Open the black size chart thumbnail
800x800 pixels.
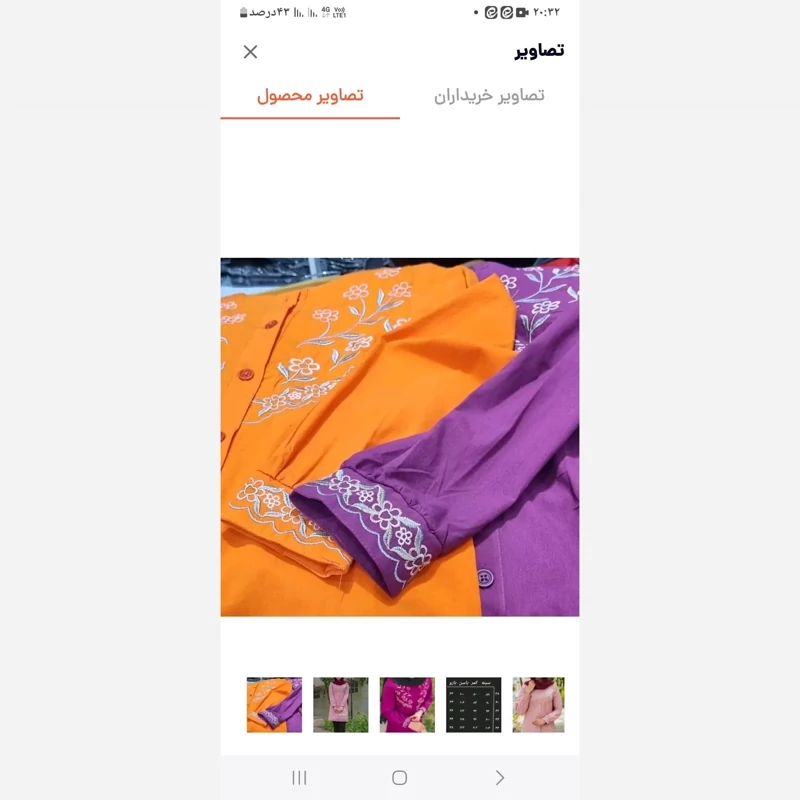click(x=473, y=705)
